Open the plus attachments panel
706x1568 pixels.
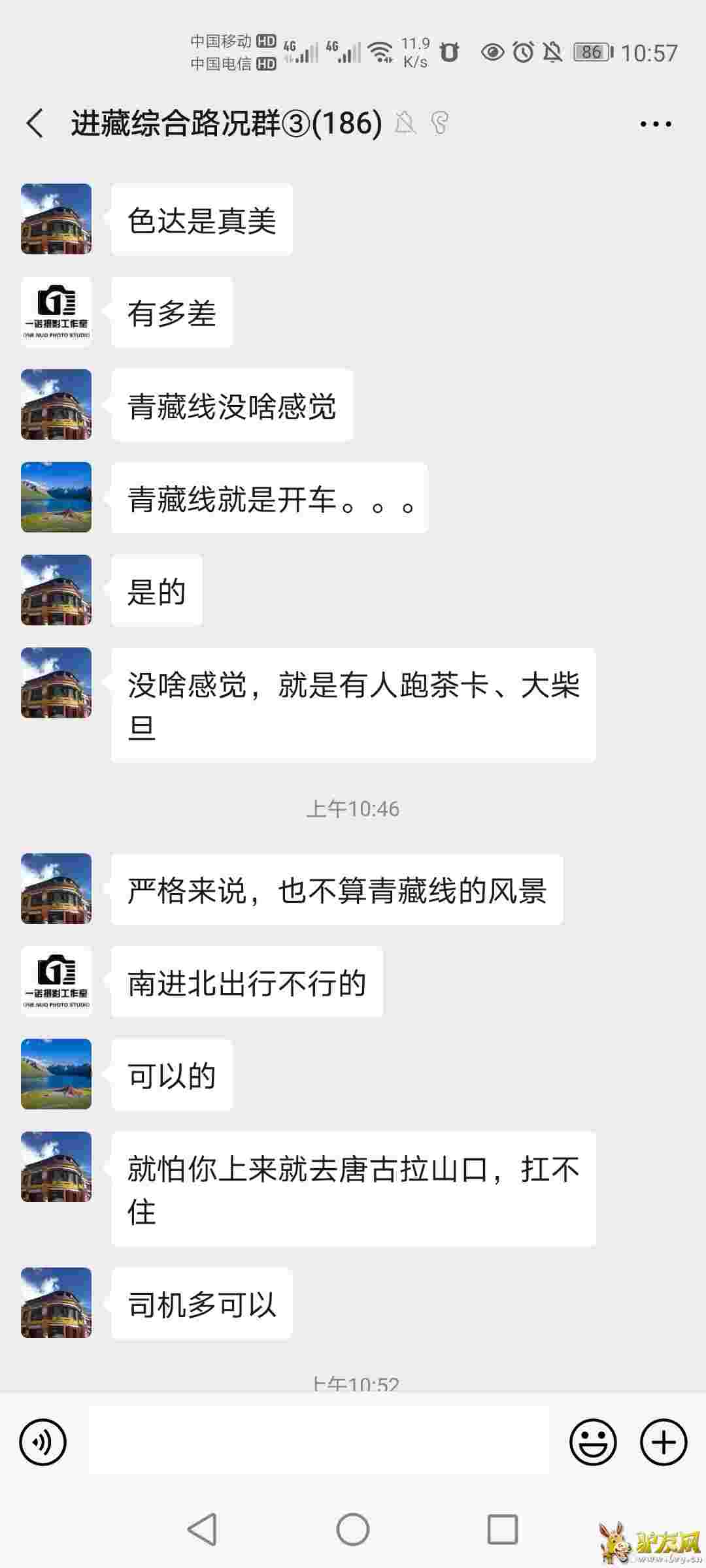tap(664, 1441)
